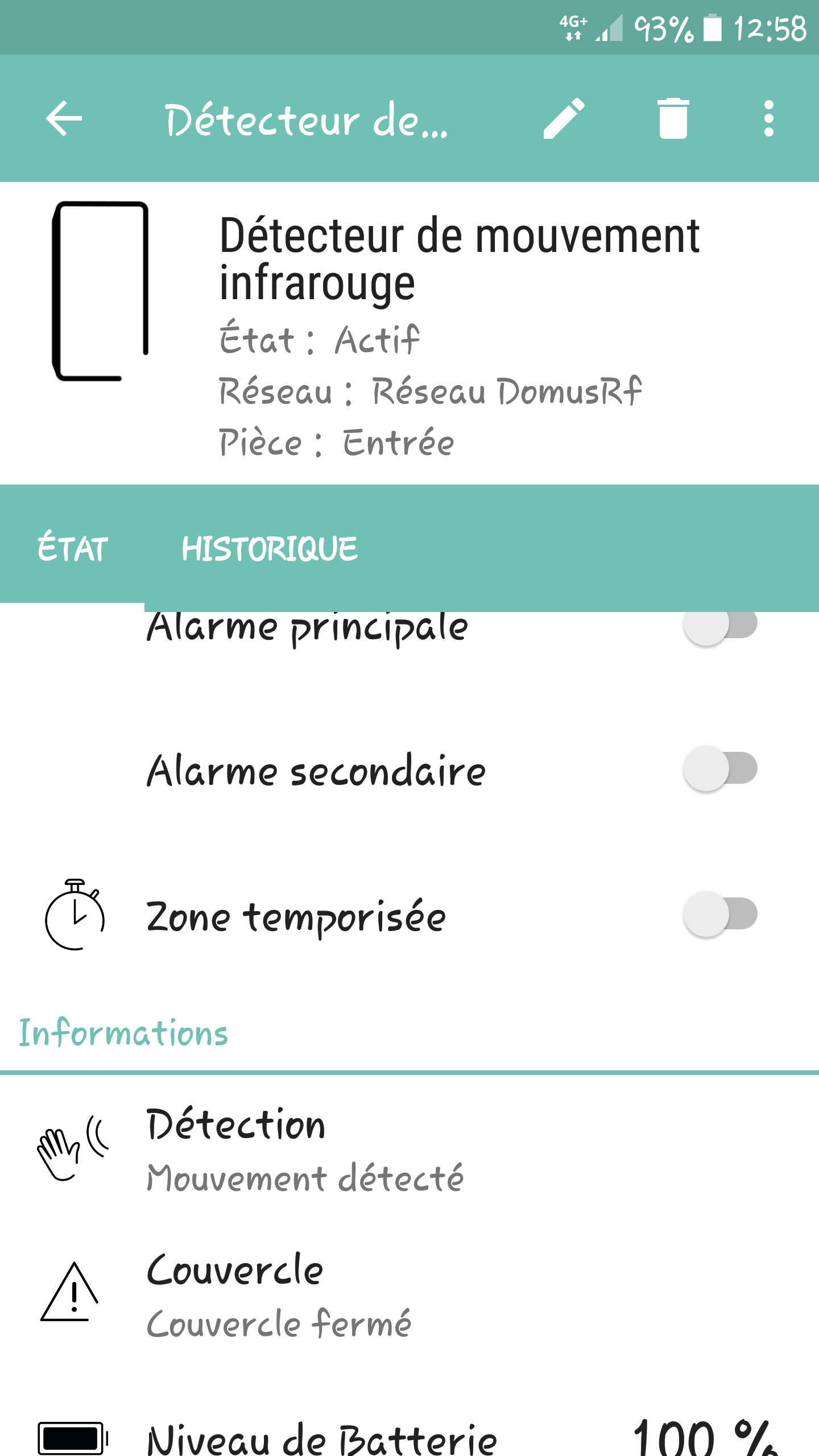Image resolution: width=819 pixels, height=1456 pixels.
Task: Switch to the Historique tab
Action: 270,549
